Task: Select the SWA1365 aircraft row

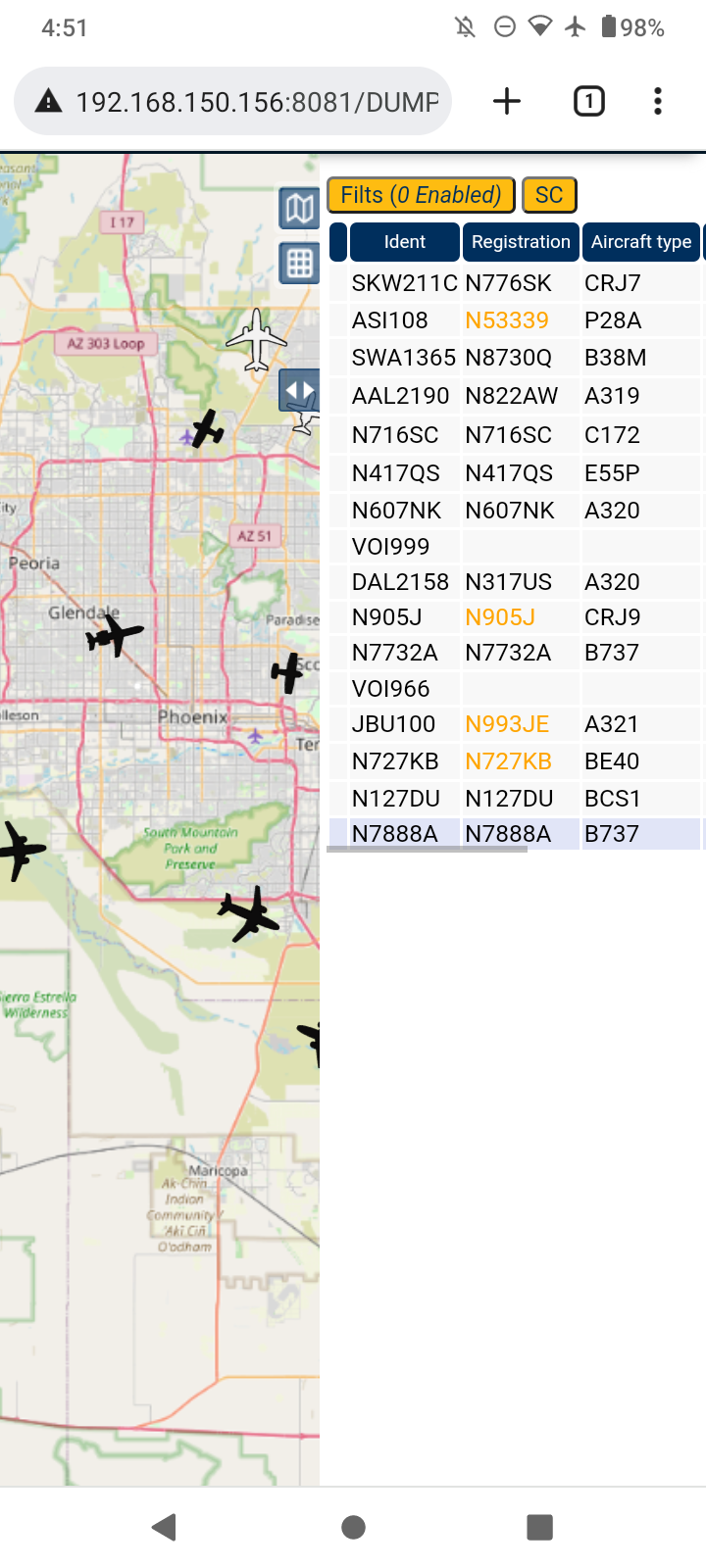Action: click(x=516, y=358)
